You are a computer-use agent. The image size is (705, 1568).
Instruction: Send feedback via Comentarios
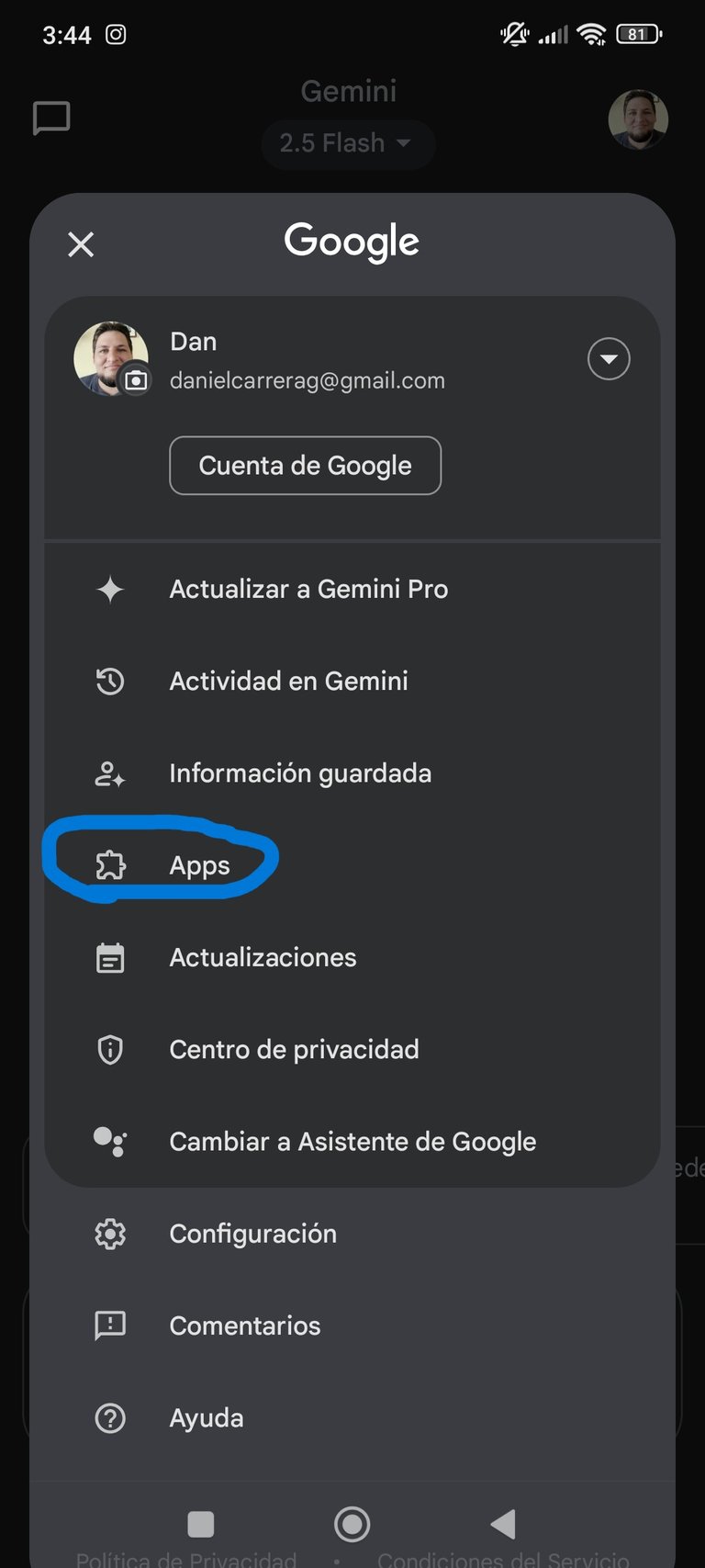click(x=352, y=1325)
